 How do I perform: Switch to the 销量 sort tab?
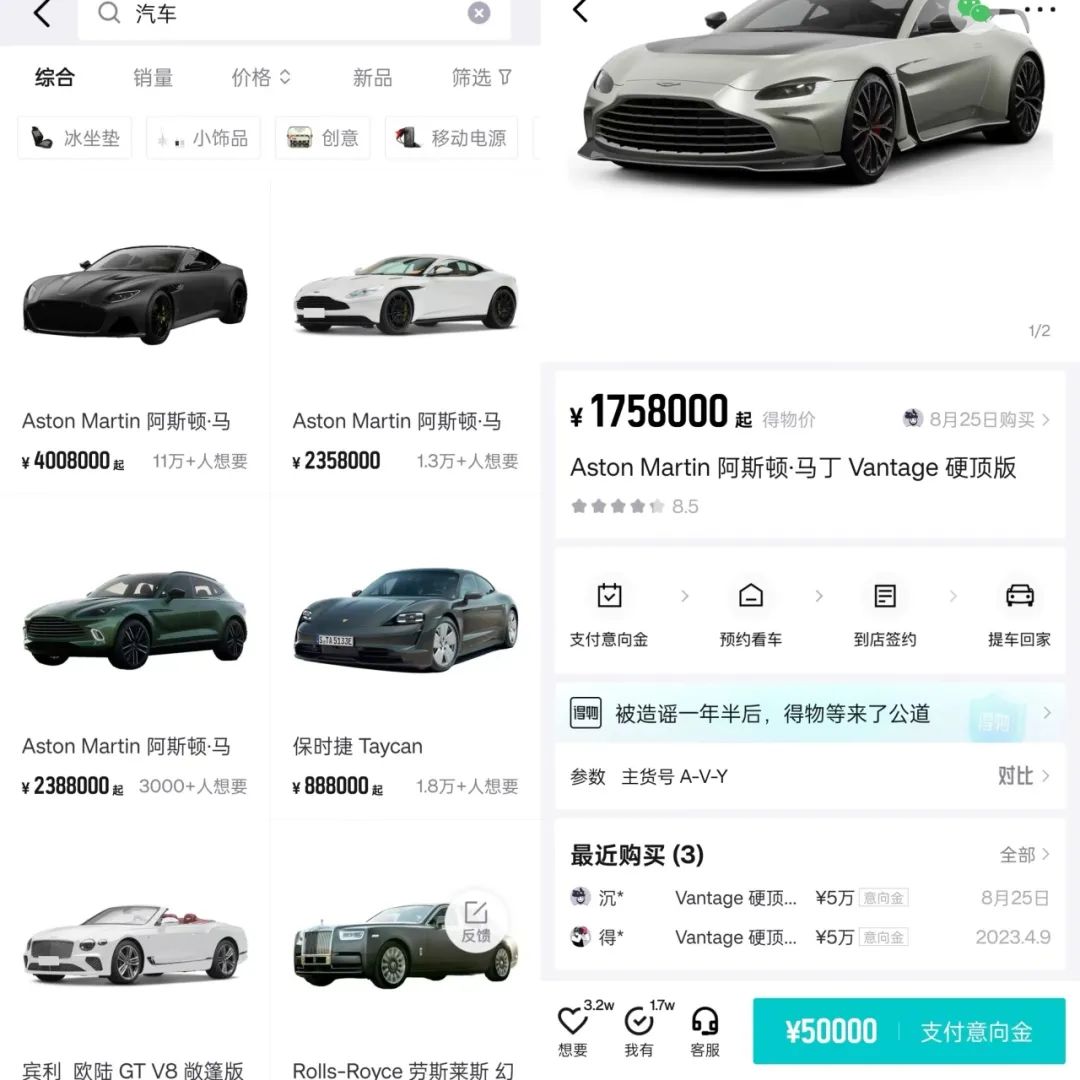click(x=153, y=78)
